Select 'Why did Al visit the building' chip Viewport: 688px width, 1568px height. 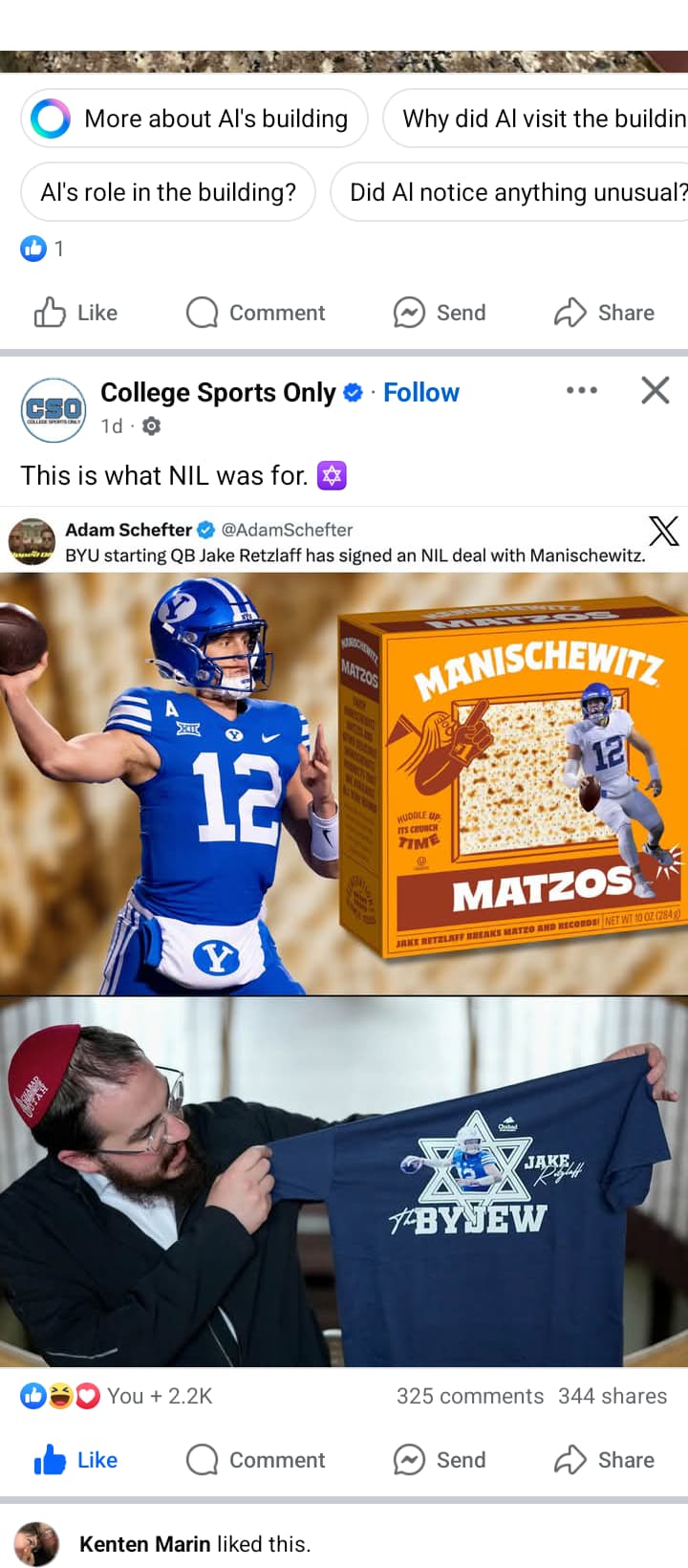pyautogui.click(x=535, y=119)
